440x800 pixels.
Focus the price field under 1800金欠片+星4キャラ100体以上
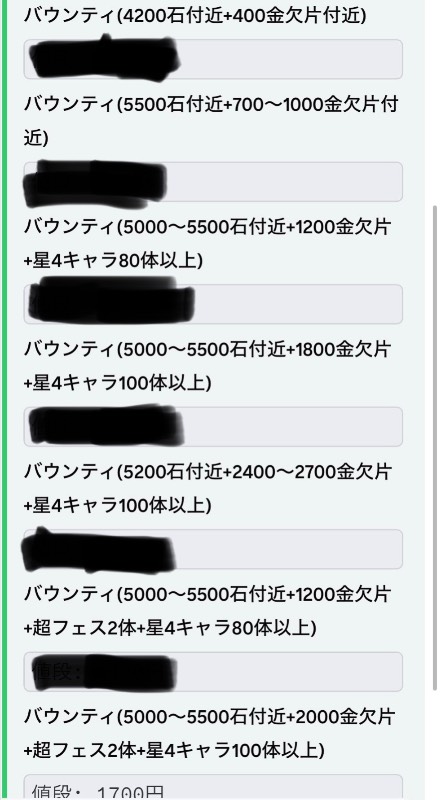(x=213, y=427)
